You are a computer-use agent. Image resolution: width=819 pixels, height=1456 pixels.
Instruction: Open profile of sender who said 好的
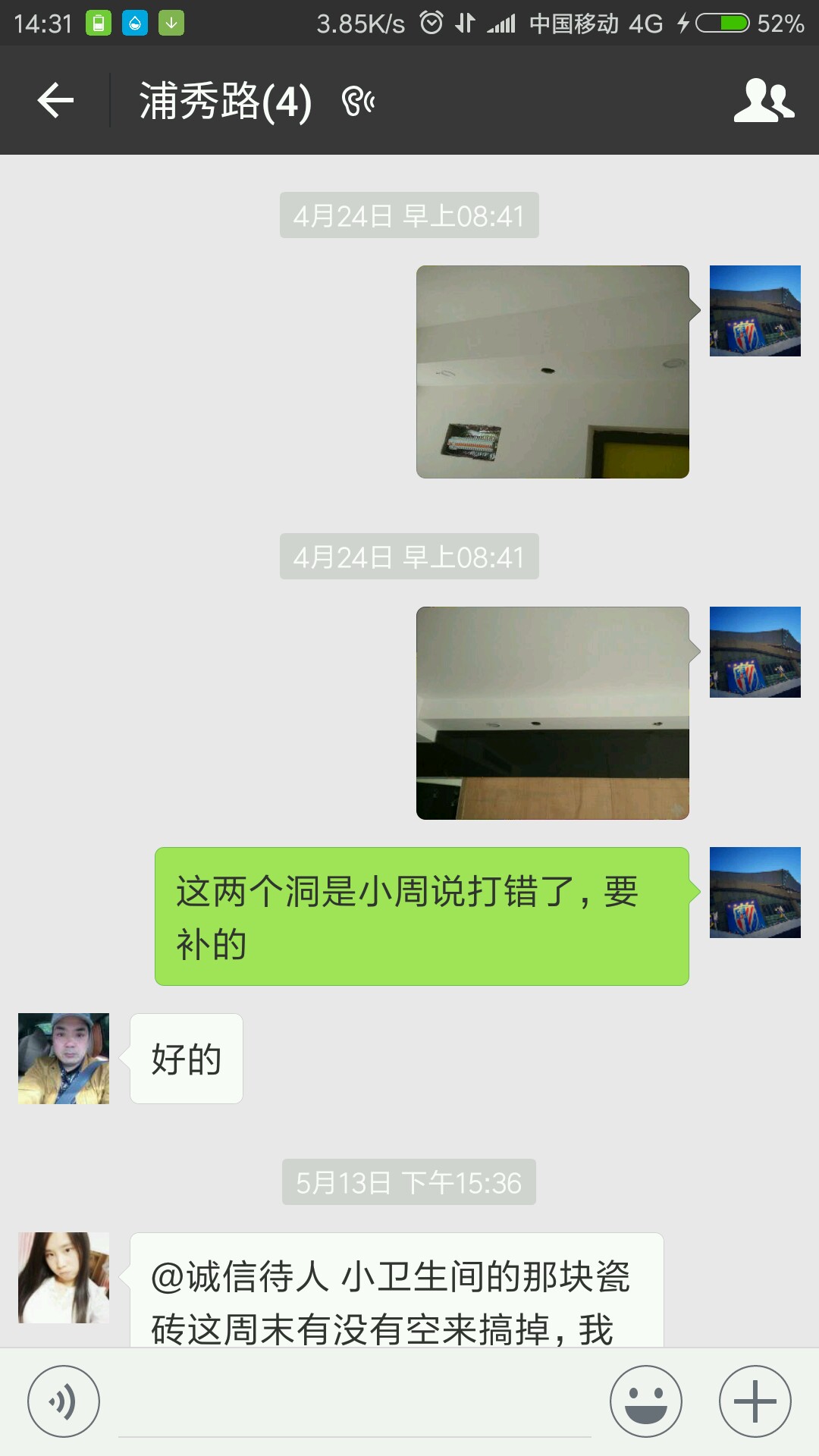64,1059
